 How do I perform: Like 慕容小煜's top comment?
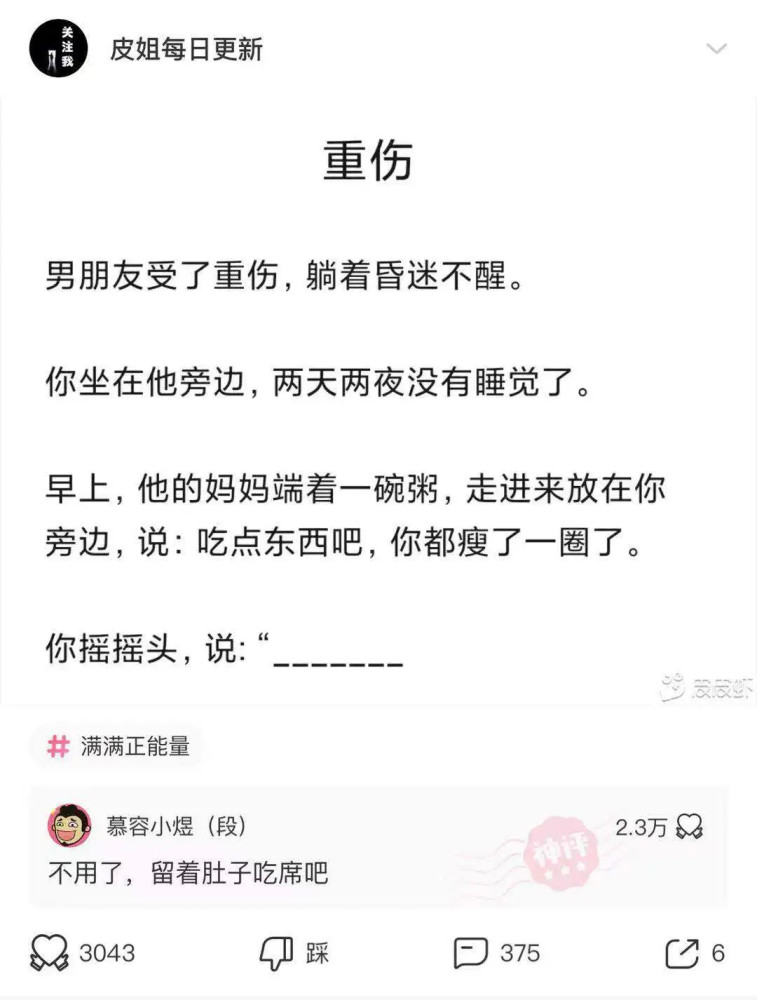point(689,826)
